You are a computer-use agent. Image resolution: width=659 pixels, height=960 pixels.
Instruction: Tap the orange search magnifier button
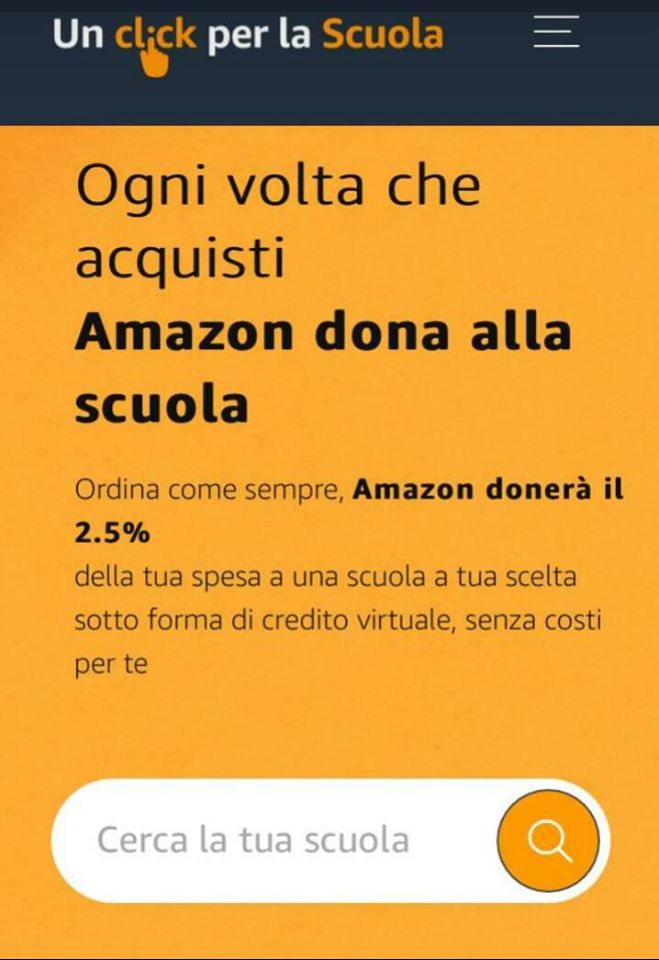point(548,841)
